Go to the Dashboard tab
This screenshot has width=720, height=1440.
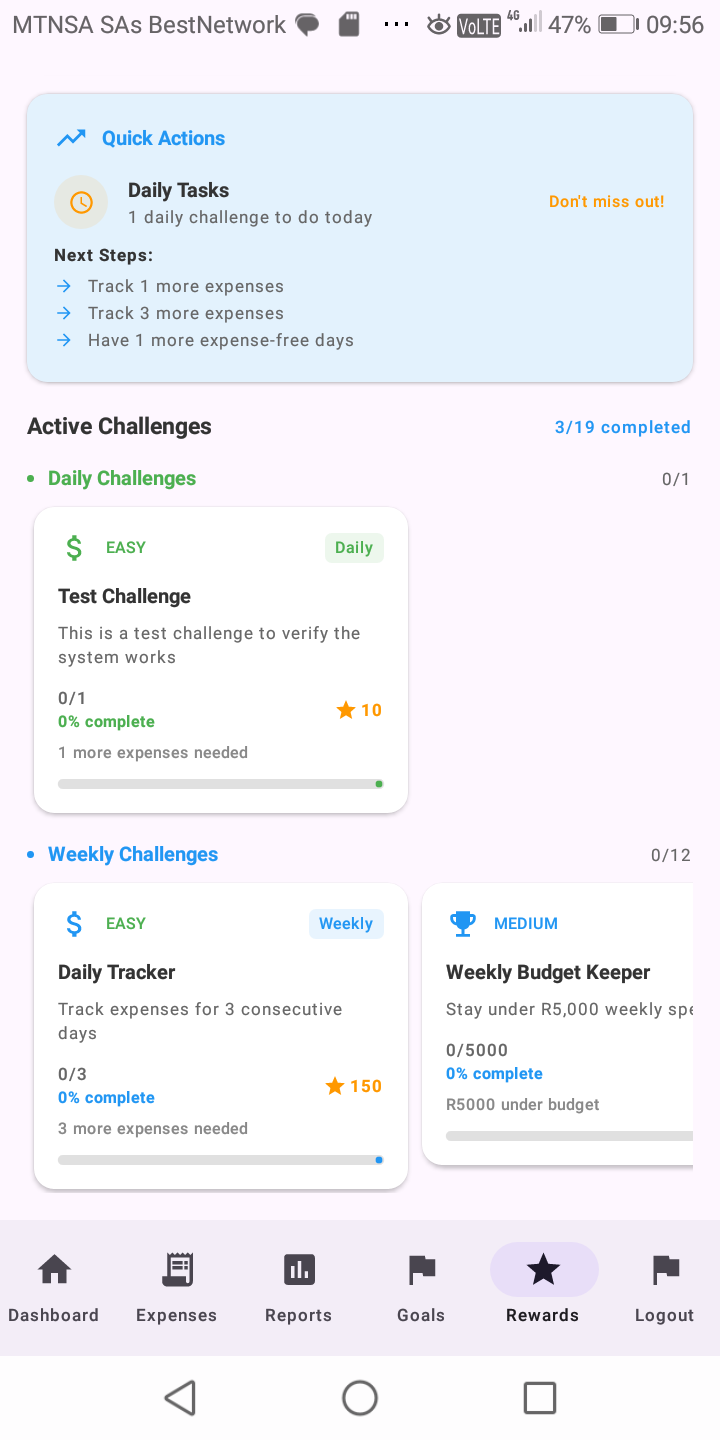click(54, 1288)
